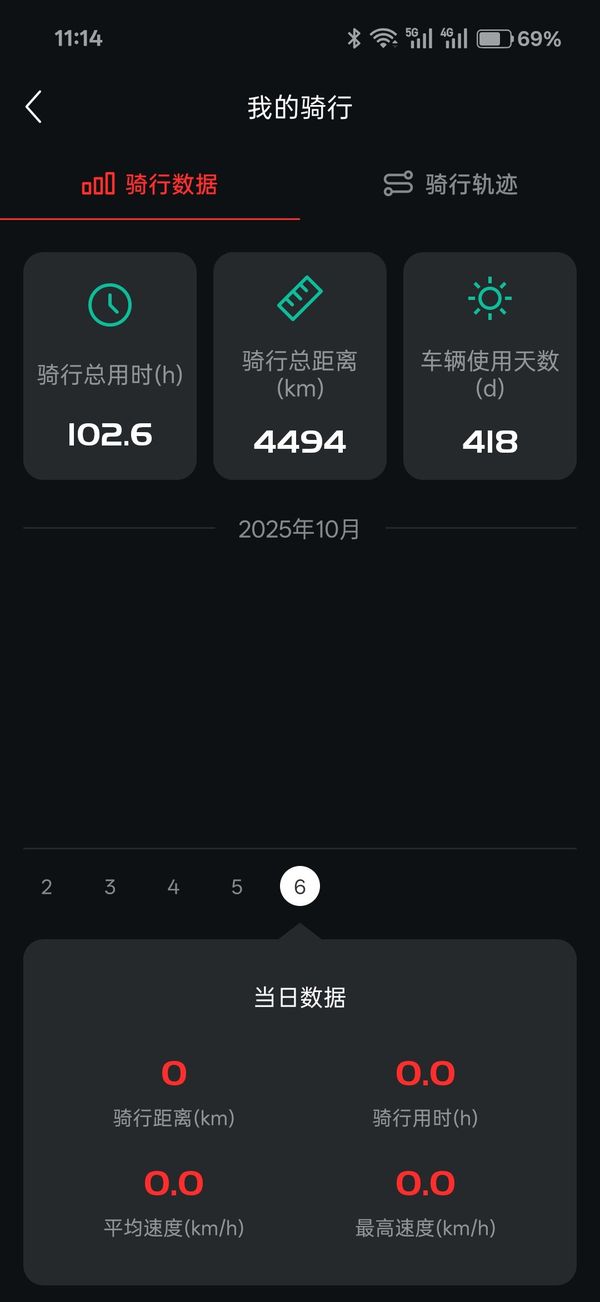The image size is (600, 1302).
Task: Select day 2 in the date row
Action: [x=46, y=887]
